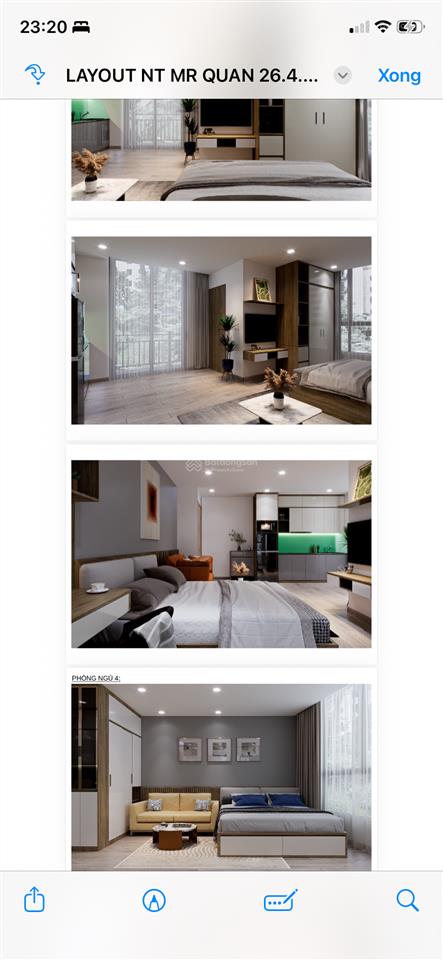Tap Xong to close the document
The height and width of the screenshot is (960, 443).
(399, 76)
